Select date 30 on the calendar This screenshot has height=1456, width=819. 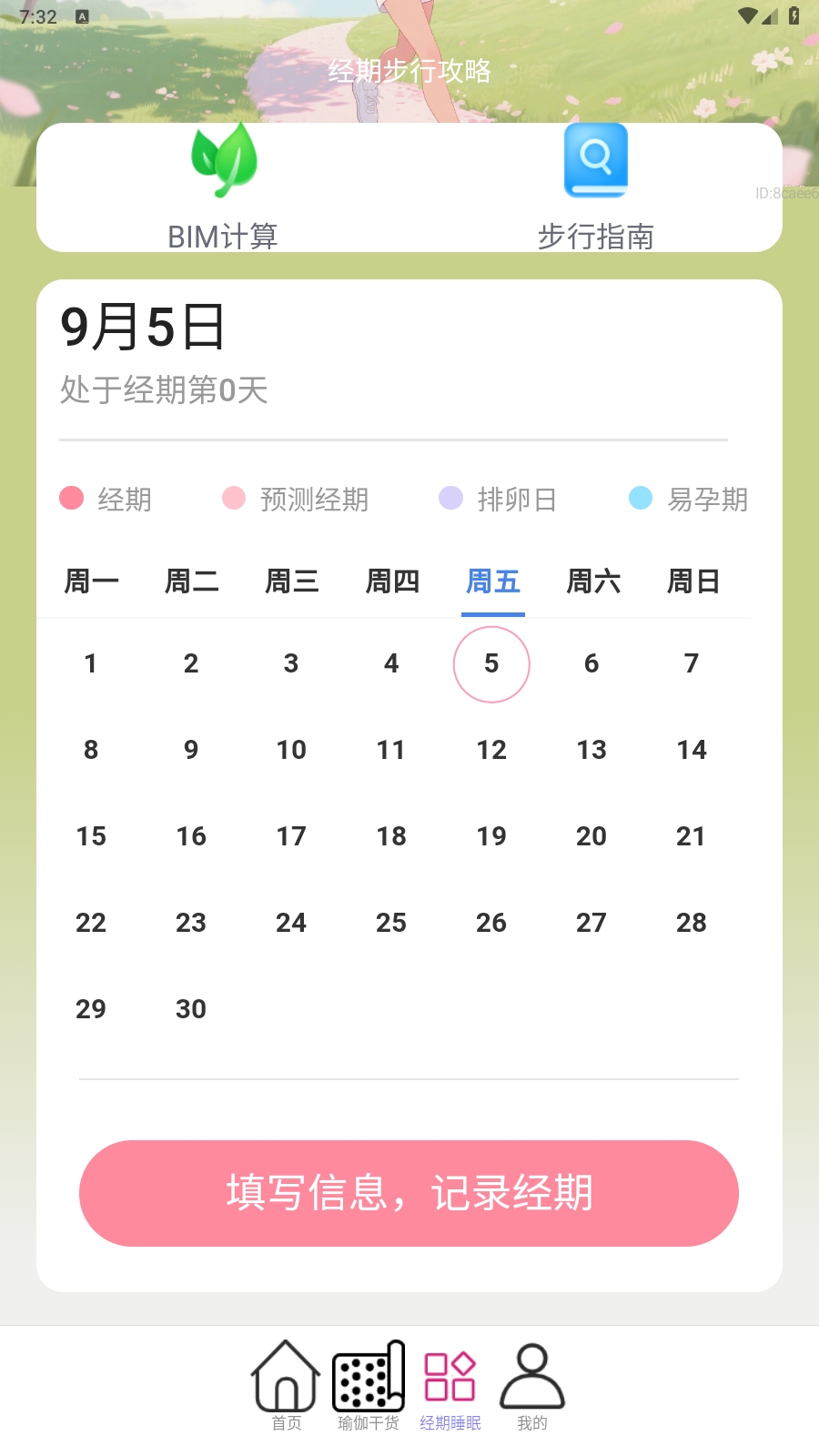(x=191, y=1008)
